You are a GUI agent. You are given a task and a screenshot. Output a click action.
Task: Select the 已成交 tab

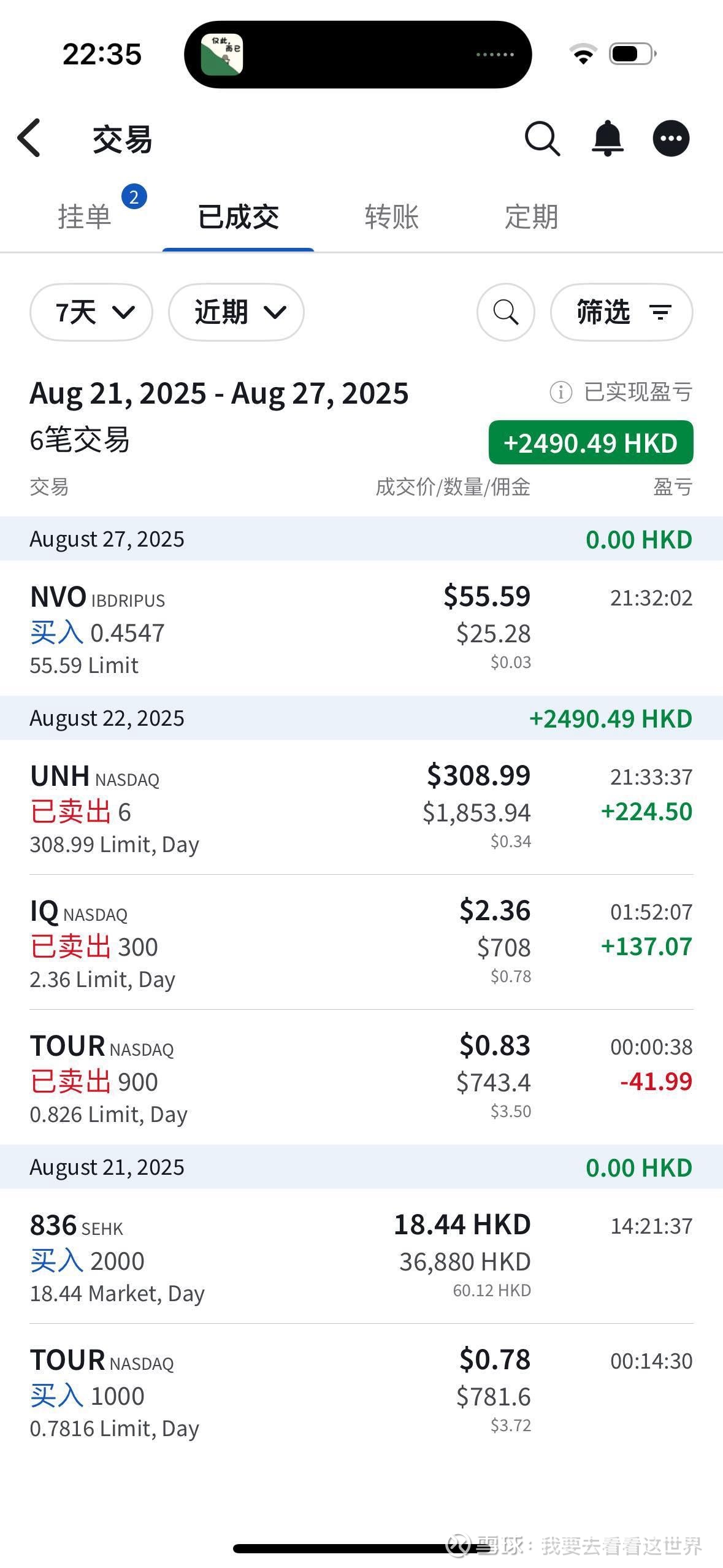click(x=238, y=217)
